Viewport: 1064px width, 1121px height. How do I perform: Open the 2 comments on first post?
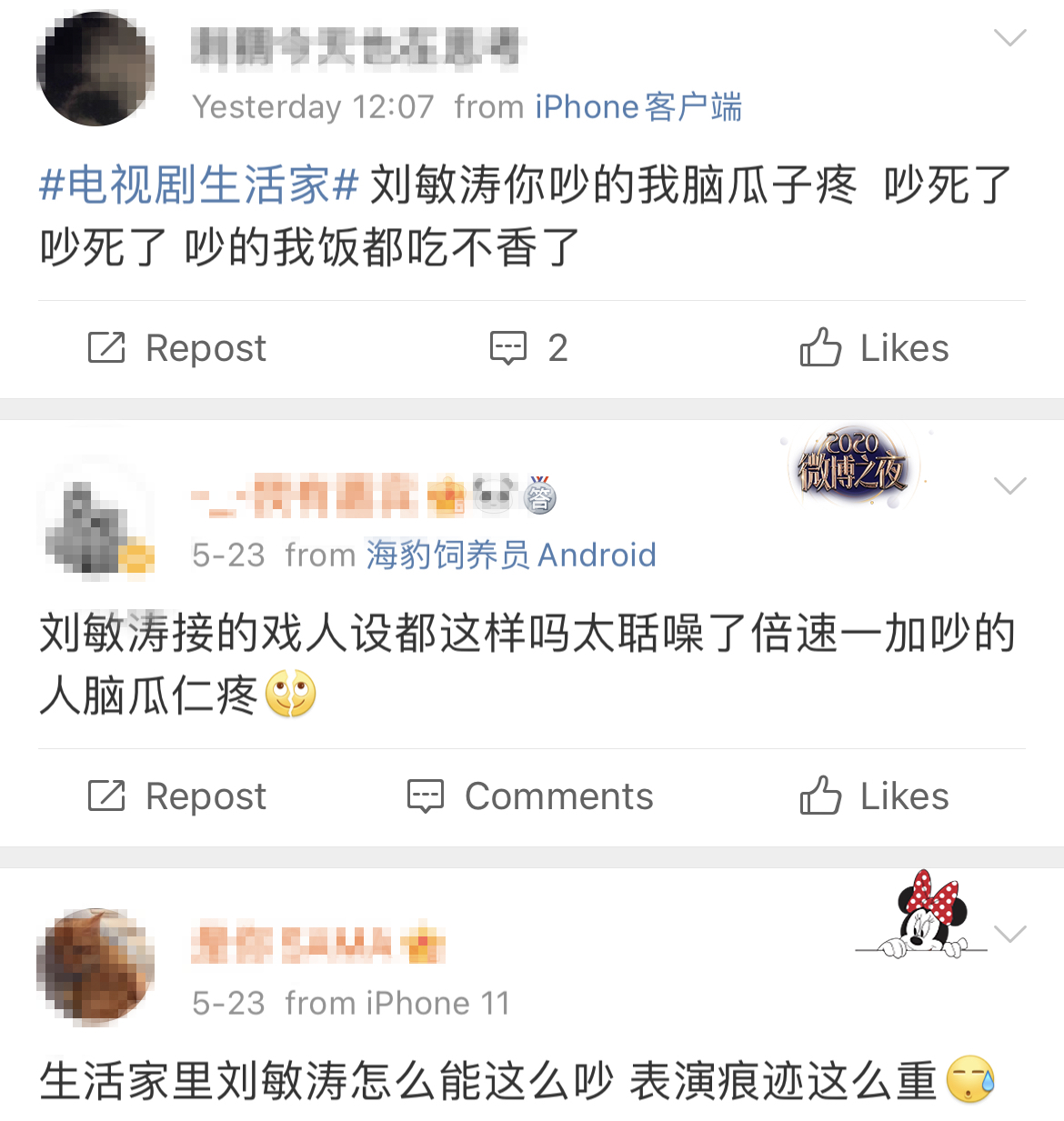pyautogui.click(x=528, y=348)
